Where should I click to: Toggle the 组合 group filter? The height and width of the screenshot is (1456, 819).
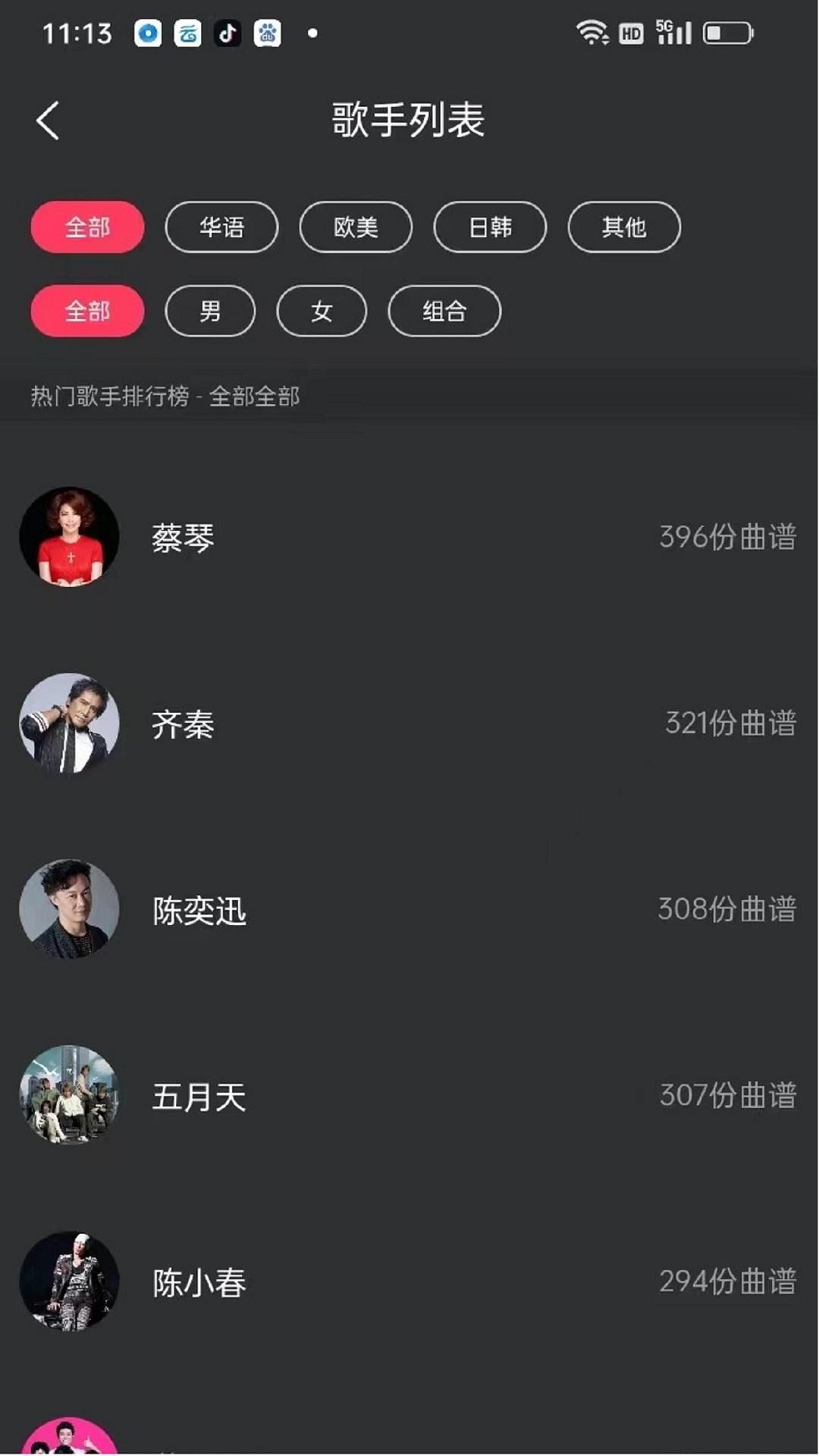pos(445,311)
